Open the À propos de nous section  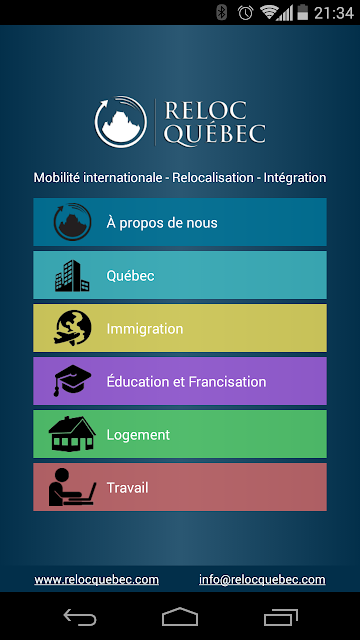180,222
